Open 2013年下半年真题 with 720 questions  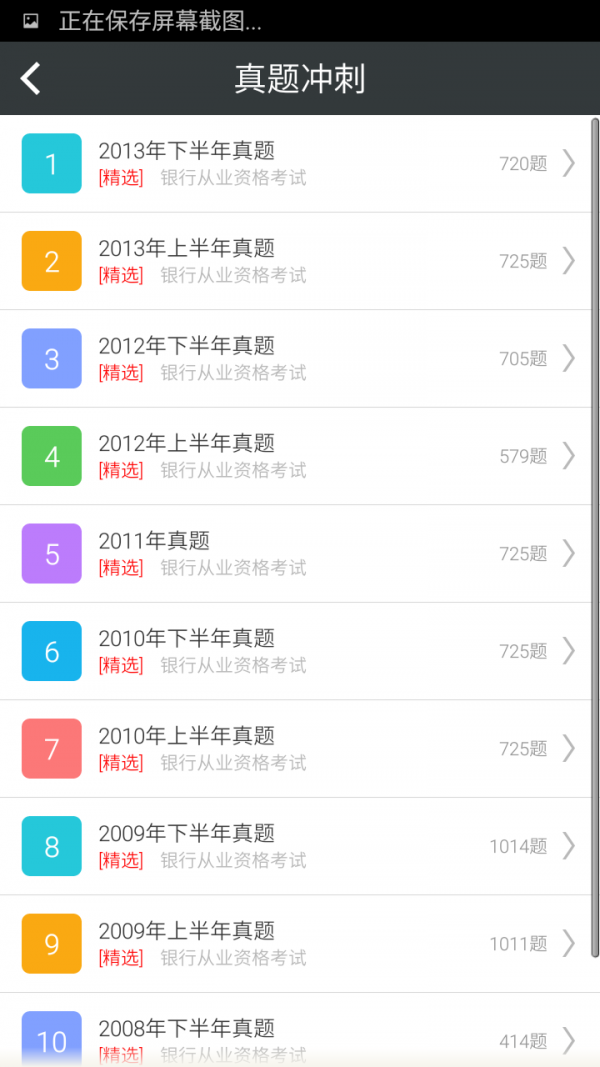(x=298, y=163)
